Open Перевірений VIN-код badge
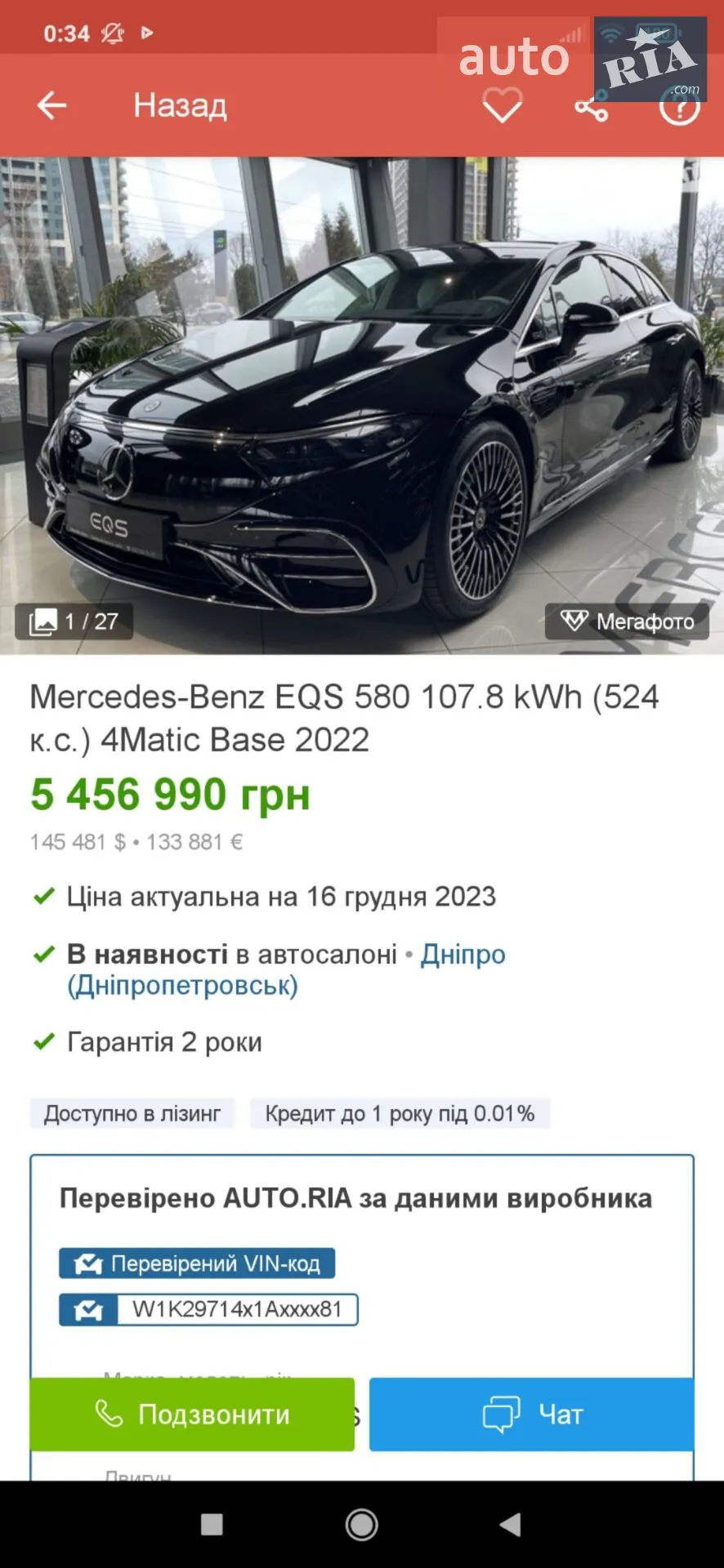This screenshot has width=724, height=1568. (197, 1263)
